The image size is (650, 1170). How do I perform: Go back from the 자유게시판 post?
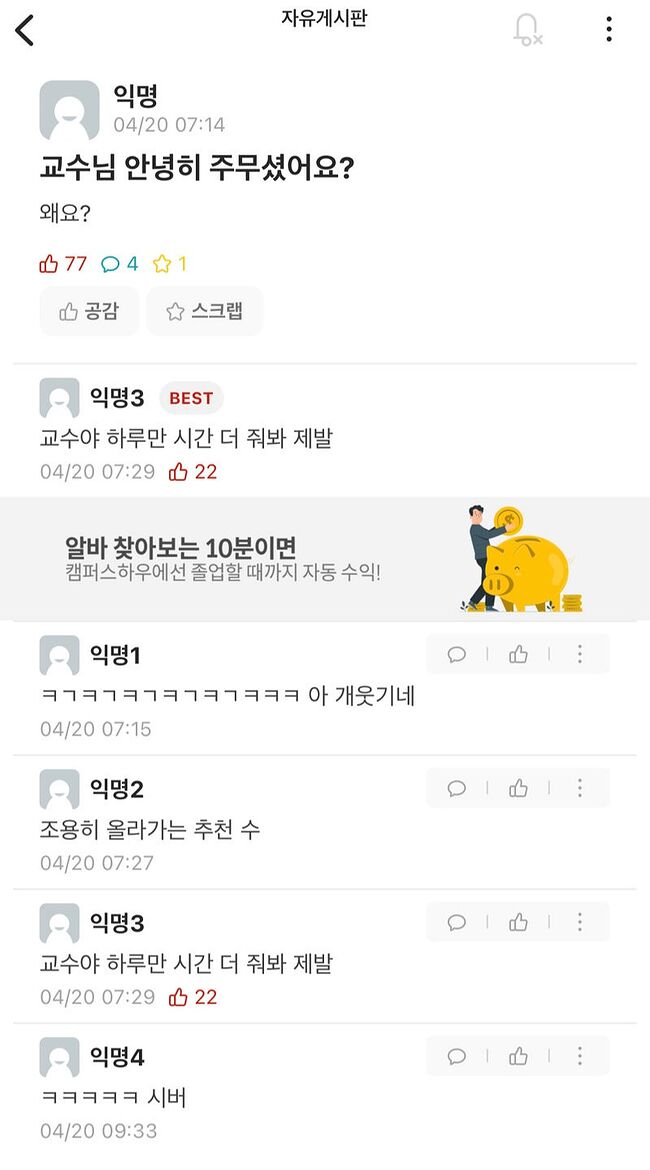click(25, 30)
